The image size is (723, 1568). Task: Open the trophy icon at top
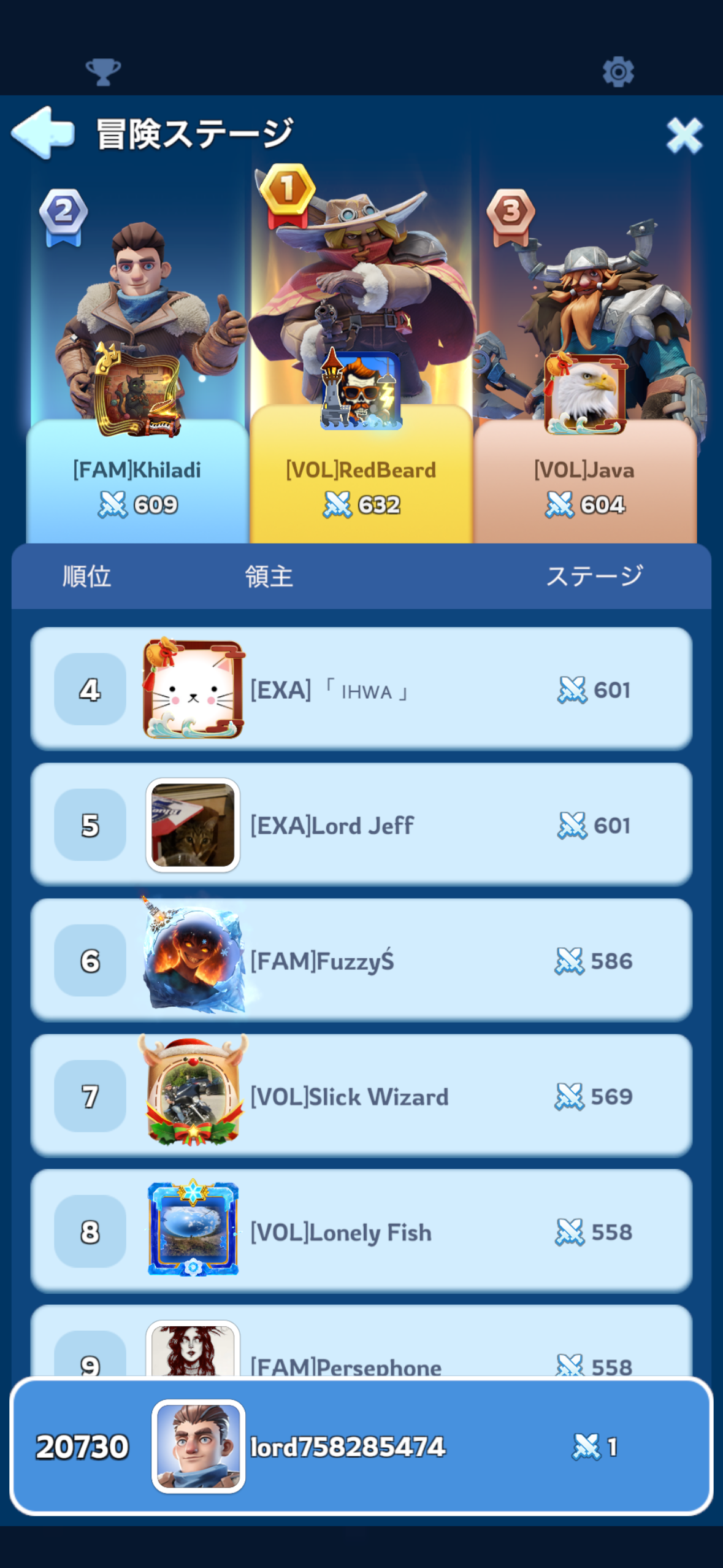pos(103,72)
